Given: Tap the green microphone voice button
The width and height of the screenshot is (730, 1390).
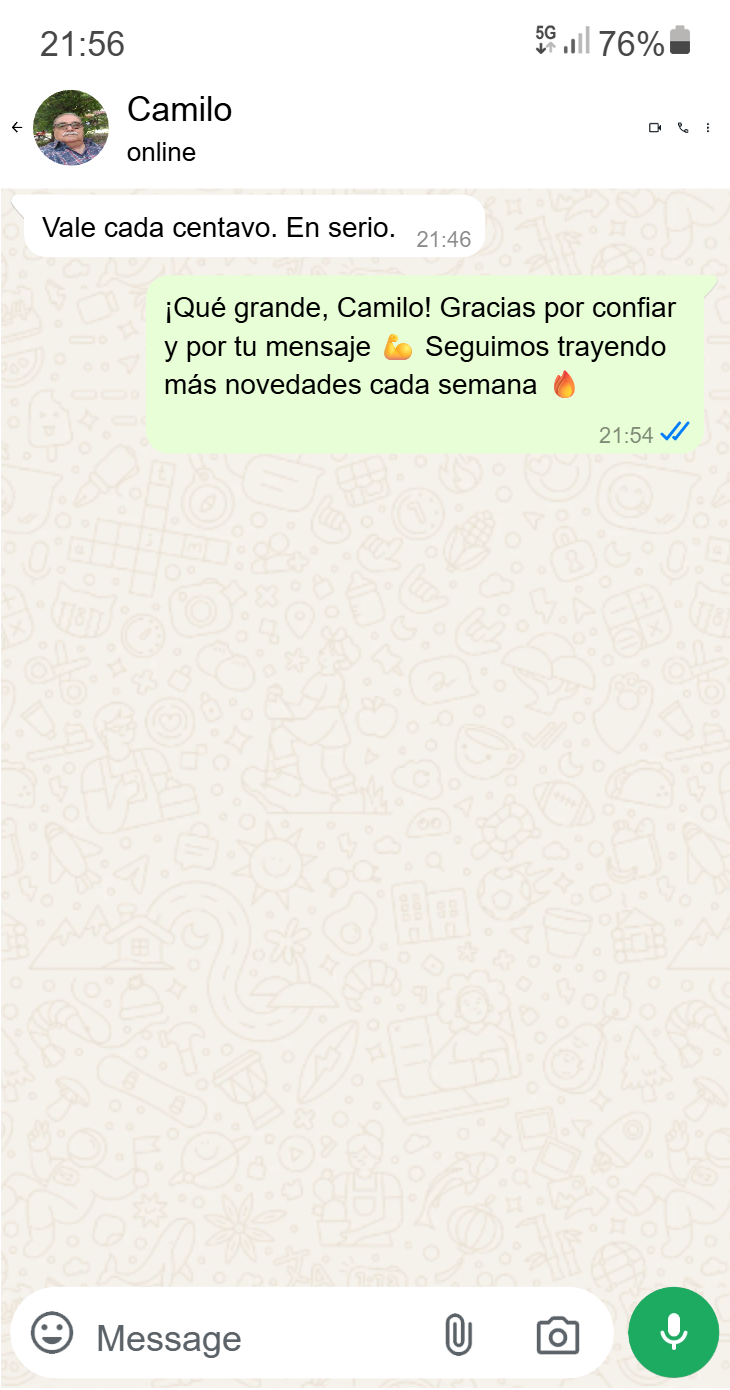Looking at the screenshot, I should pos(673,1332).
